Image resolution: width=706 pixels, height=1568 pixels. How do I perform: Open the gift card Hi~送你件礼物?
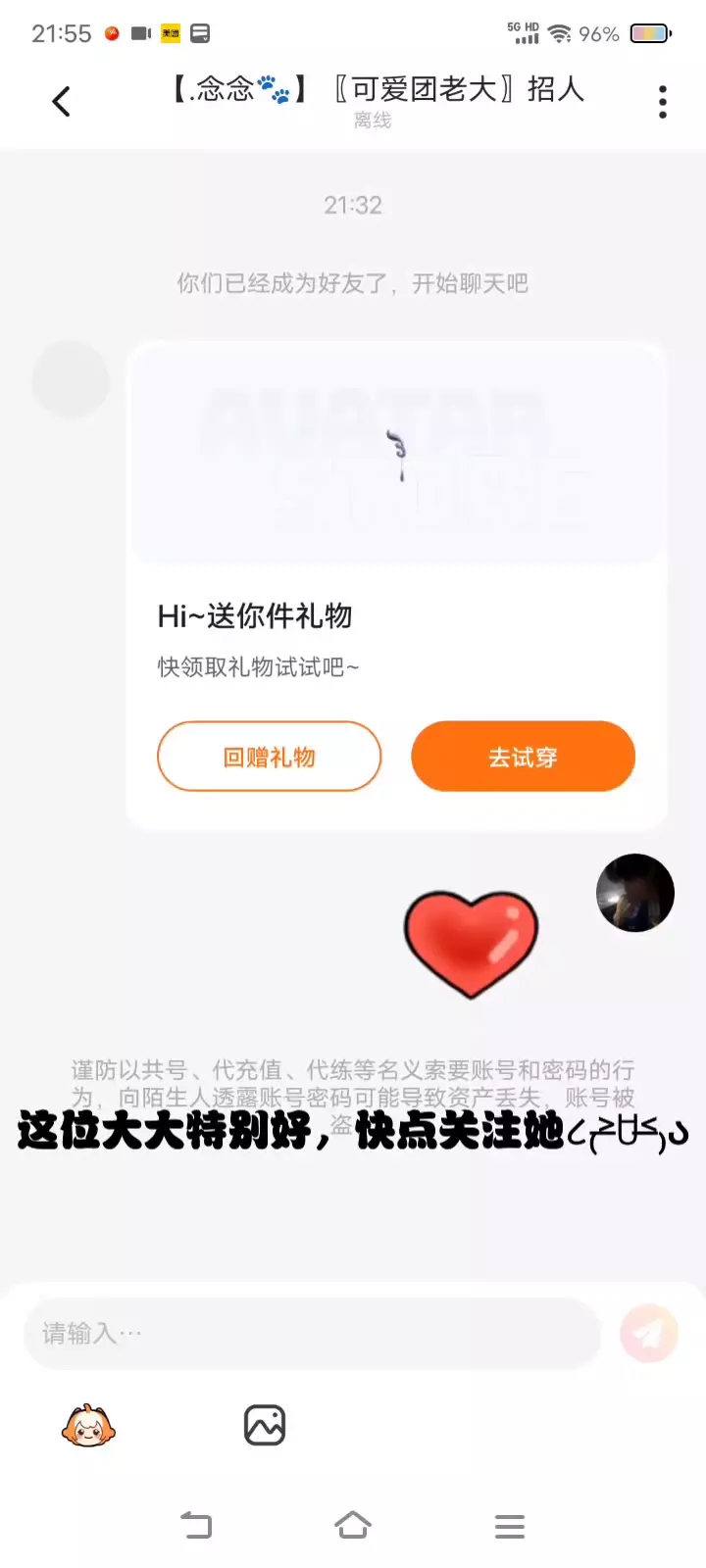coord(397,586)
